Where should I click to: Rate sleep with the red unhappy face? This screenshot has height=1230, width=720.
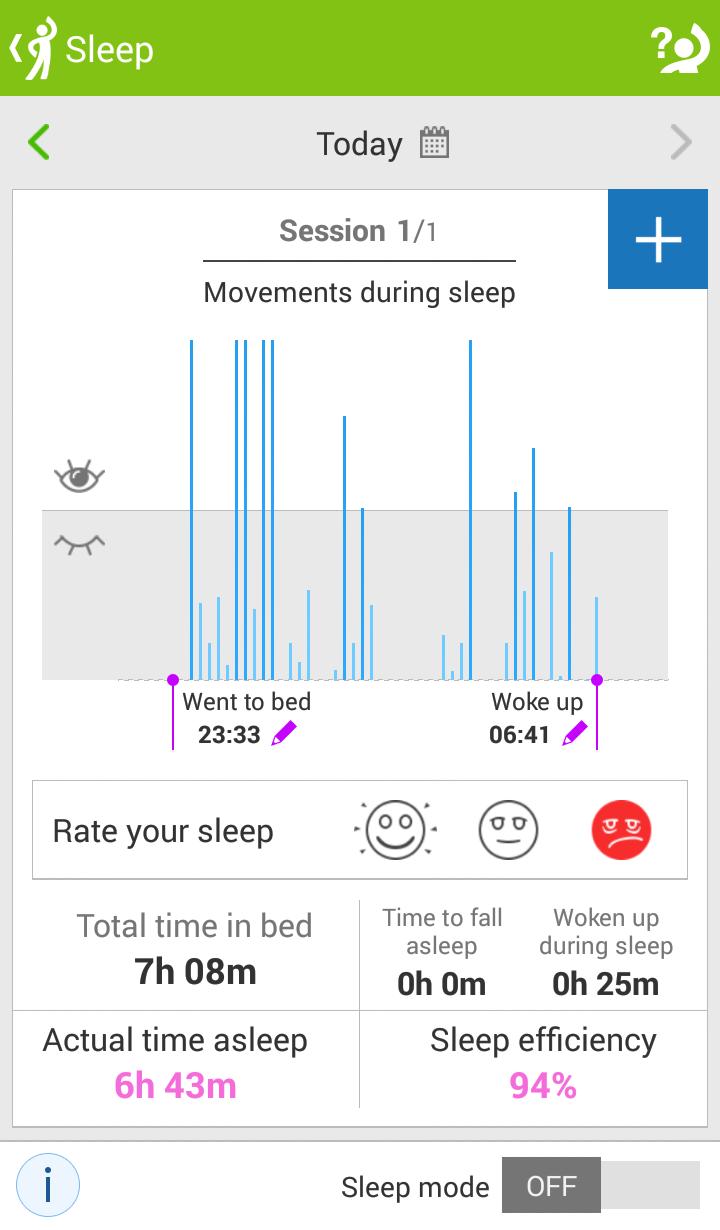point(621,830)
